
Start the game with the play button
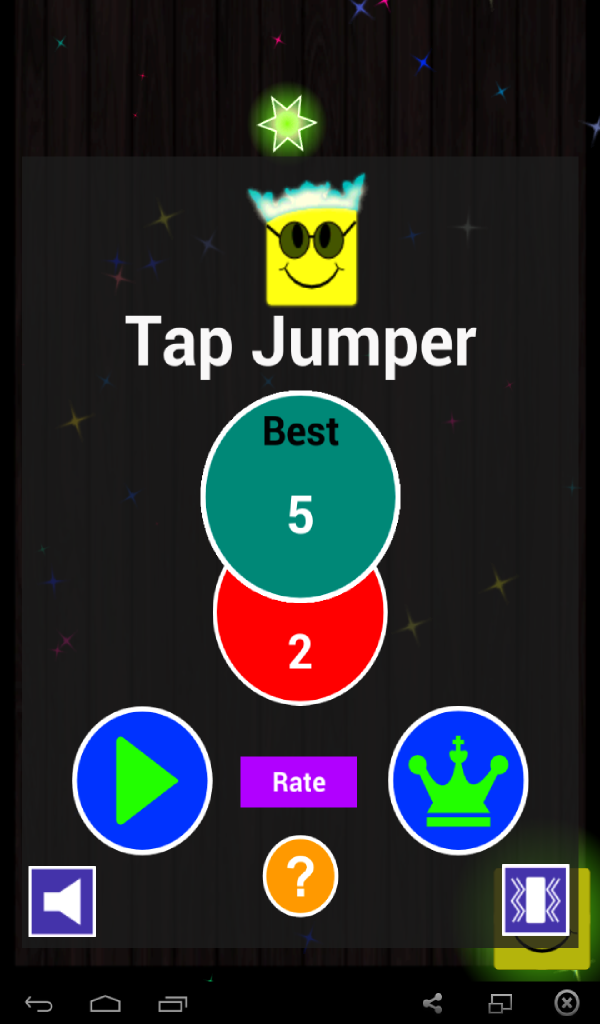(142, 780)
